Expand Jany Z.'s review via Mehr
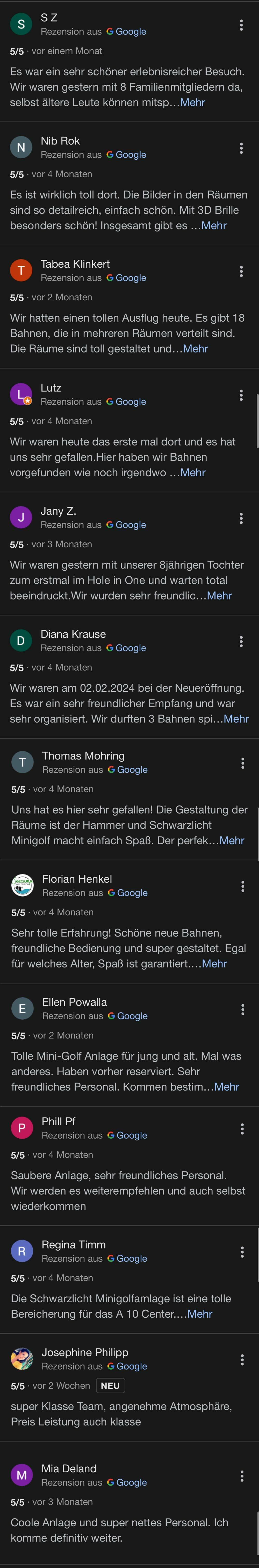Screen dimensions: 259x1568 pyautogui.click(x=219, y=595)
